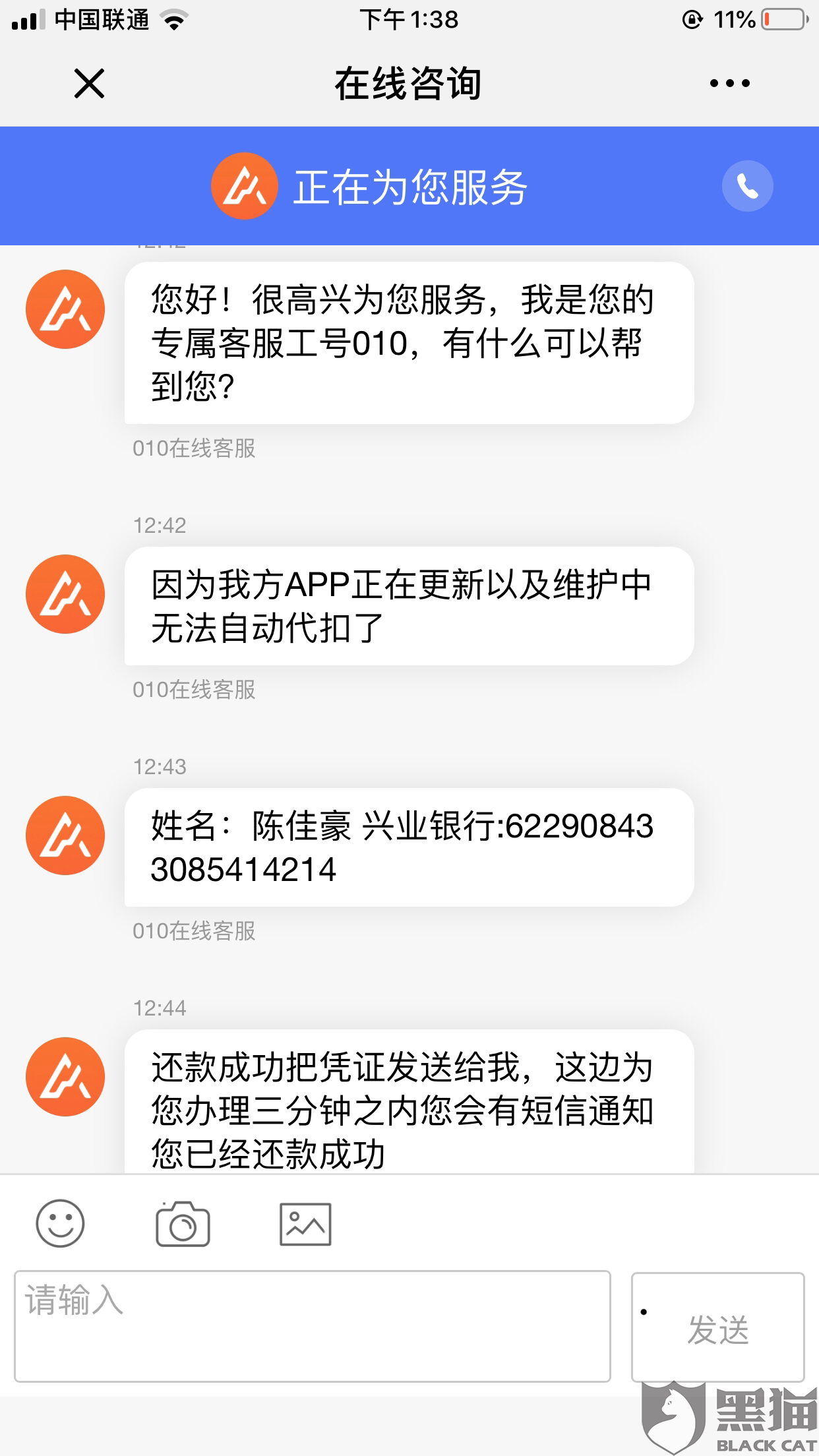The width and height of the screenshot is (819, 1456).
Task: Pick an image from the gallery
Action: (x=305, y=1224)
